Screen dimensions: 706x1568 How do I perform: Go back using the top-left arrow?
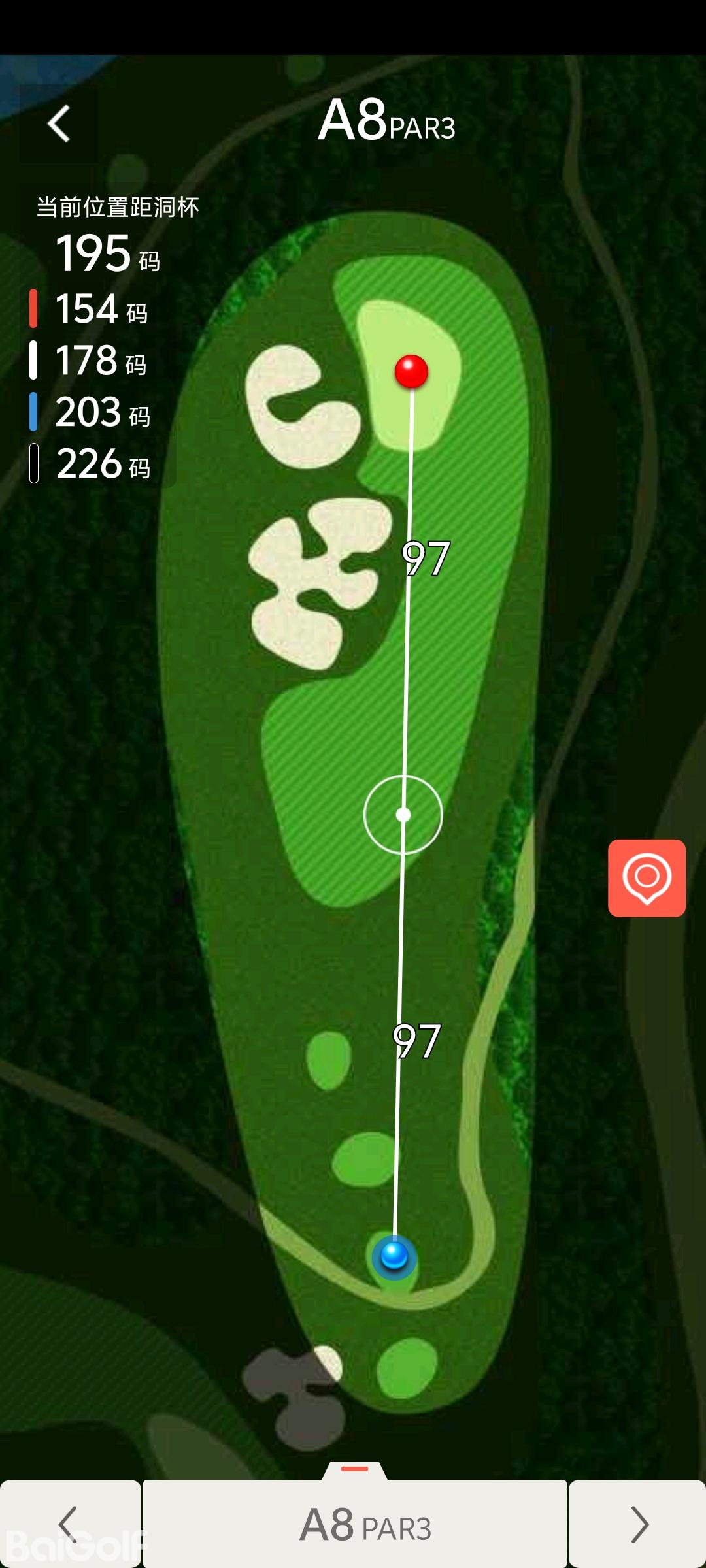(59, 123)
